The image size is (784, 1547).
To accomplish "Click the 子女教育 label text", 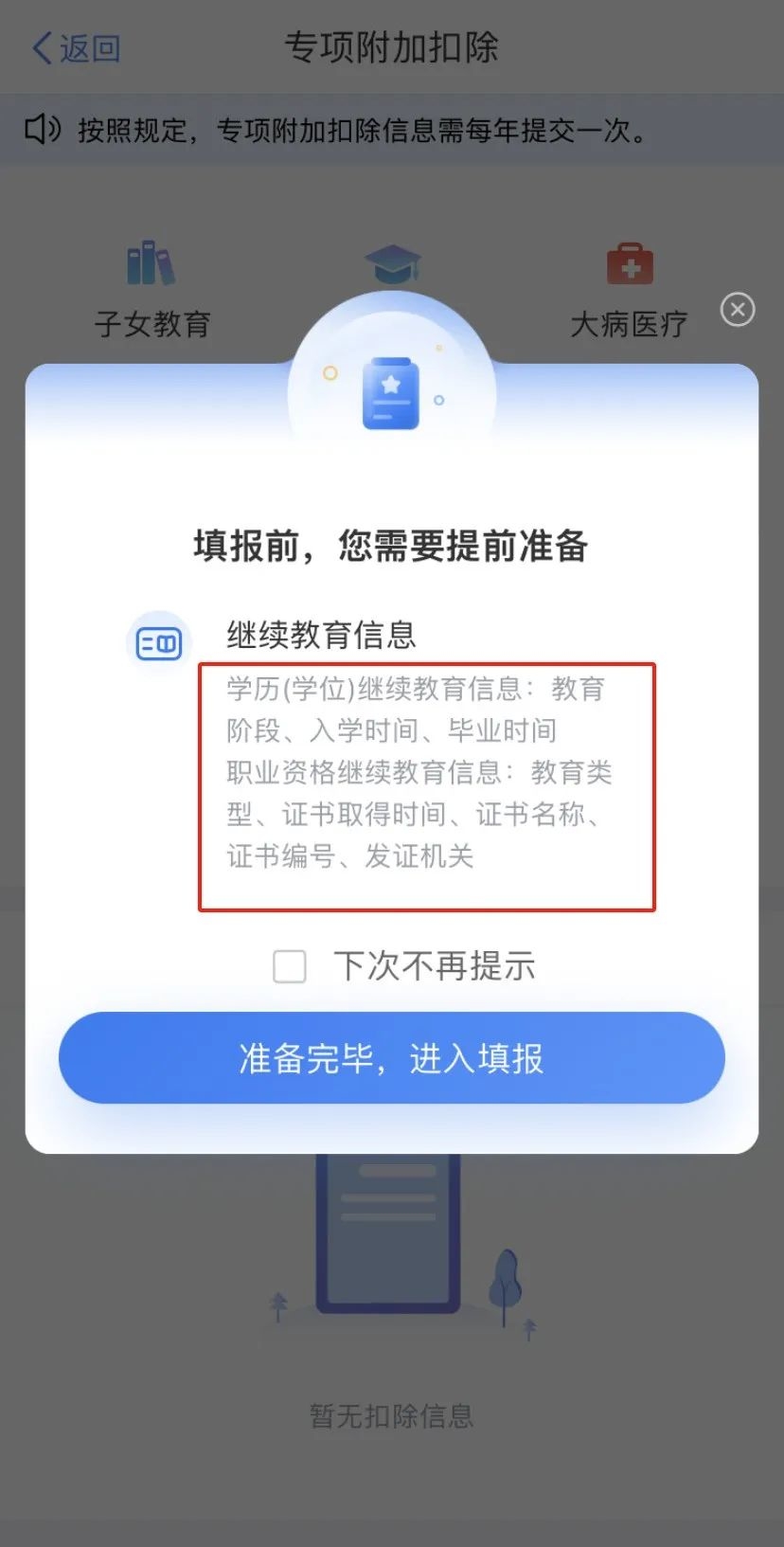I will click(x=150, y=324).
